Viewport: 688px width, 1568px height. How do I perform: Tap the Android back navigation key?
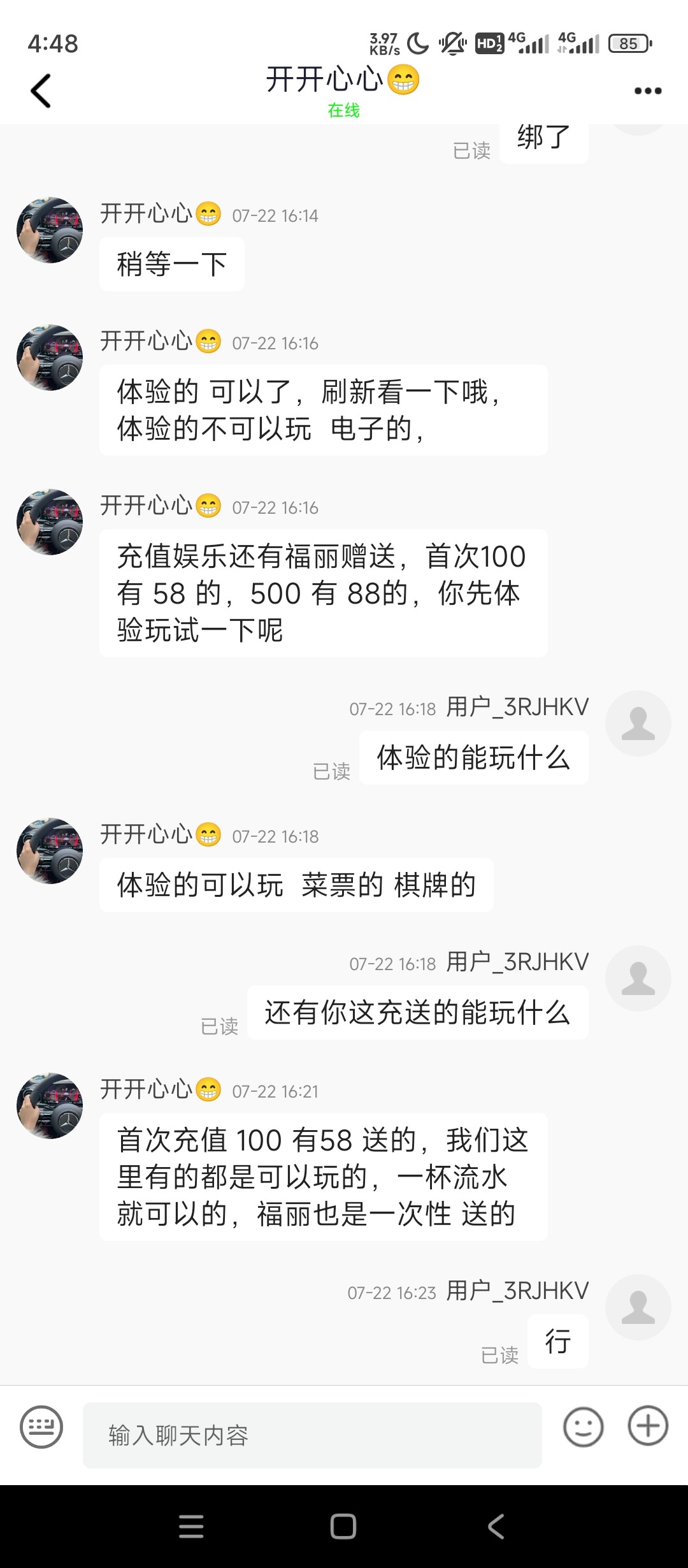coord(496,1527)
